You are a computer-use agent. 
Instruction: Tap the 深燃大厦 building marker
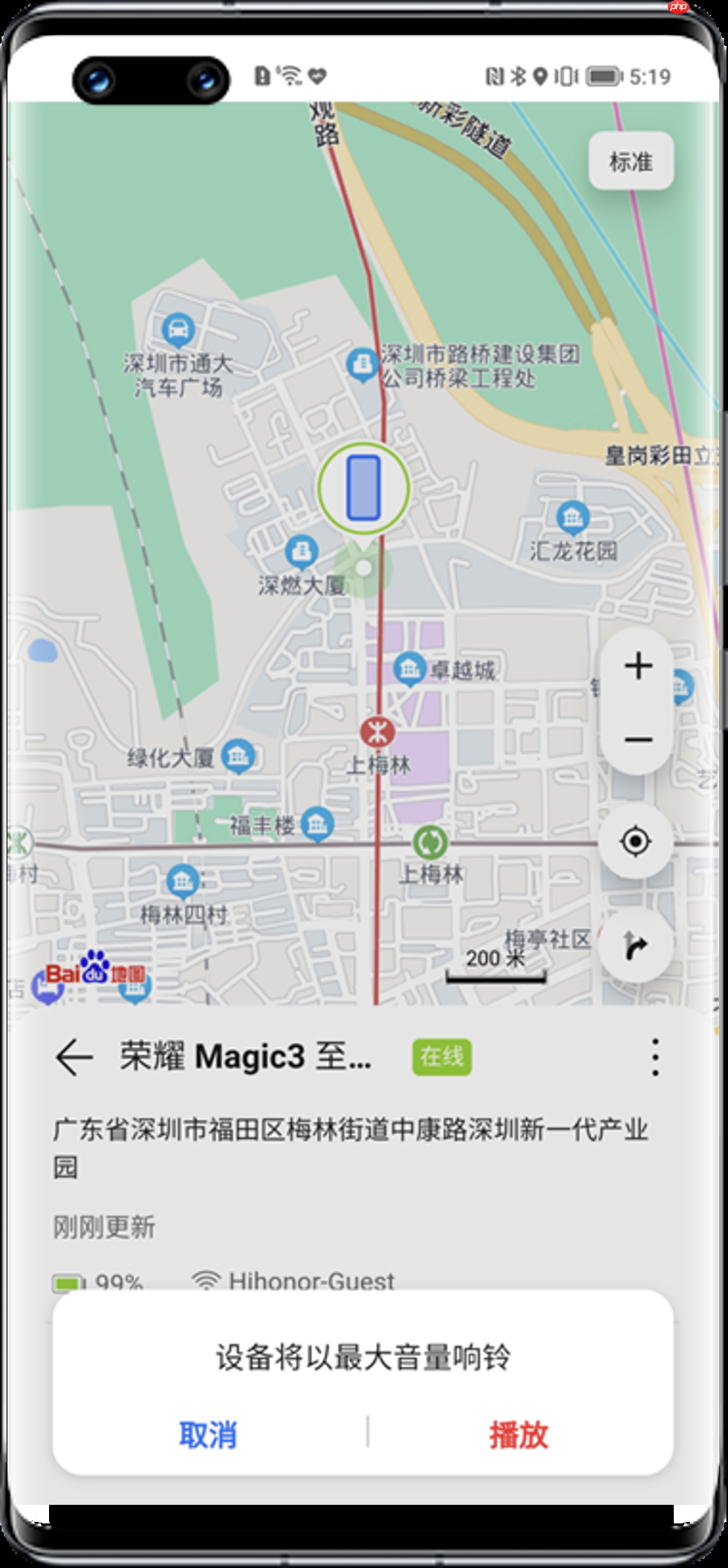[301, 552]
